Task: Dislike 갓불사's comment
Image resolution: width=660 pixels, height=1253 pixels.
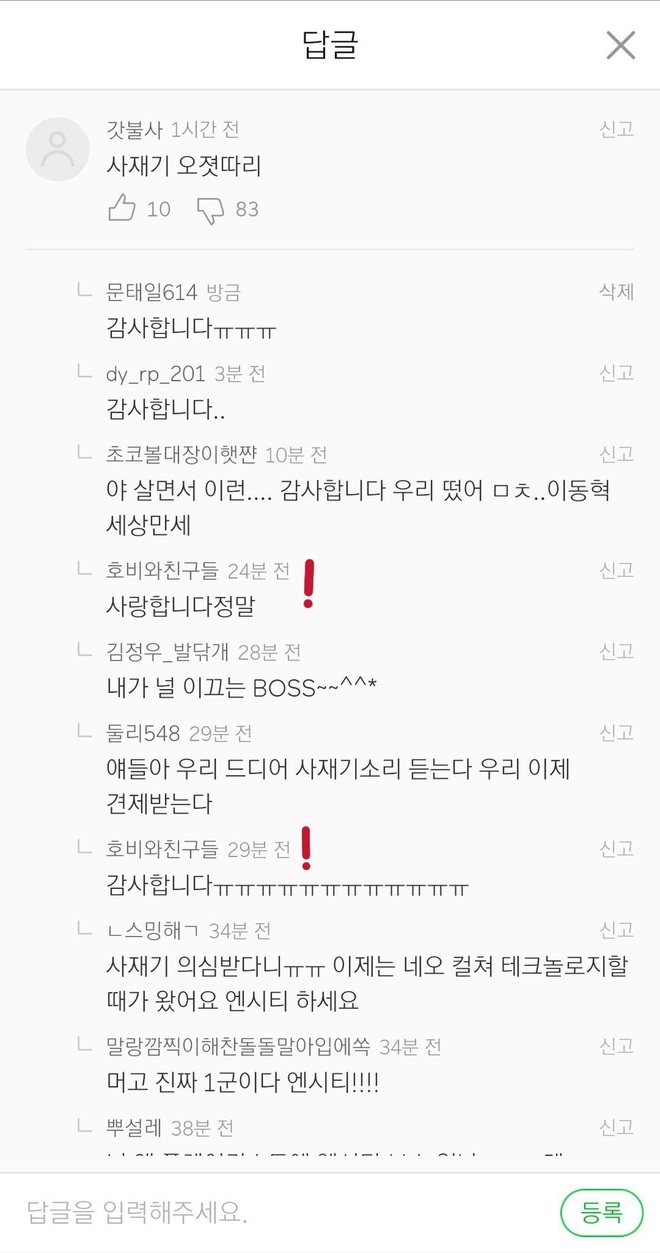Action: tap(210, 209)
